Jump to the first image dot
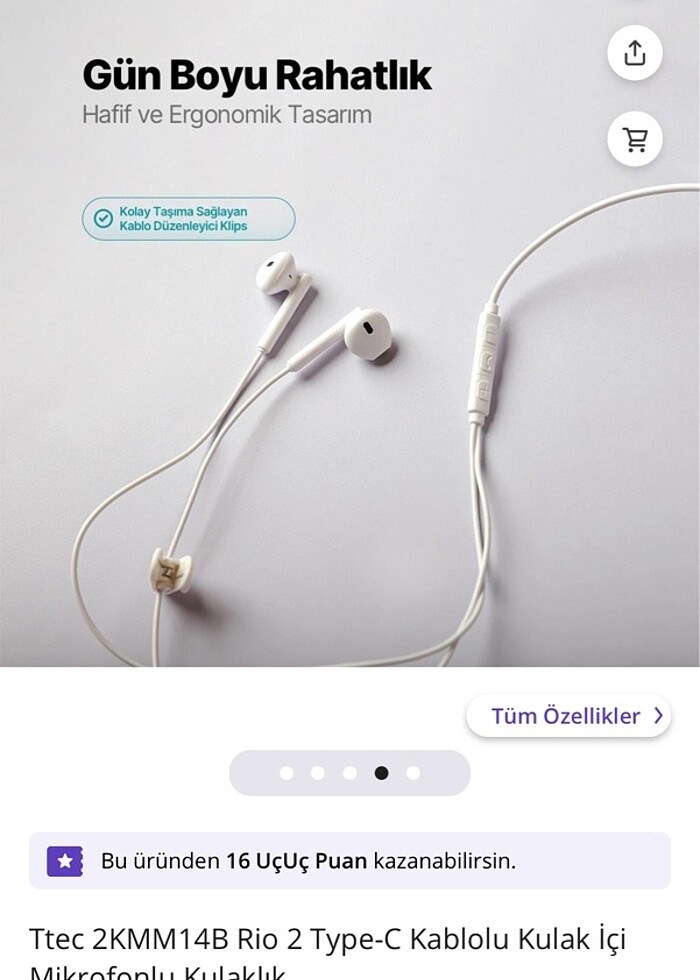 286,773
